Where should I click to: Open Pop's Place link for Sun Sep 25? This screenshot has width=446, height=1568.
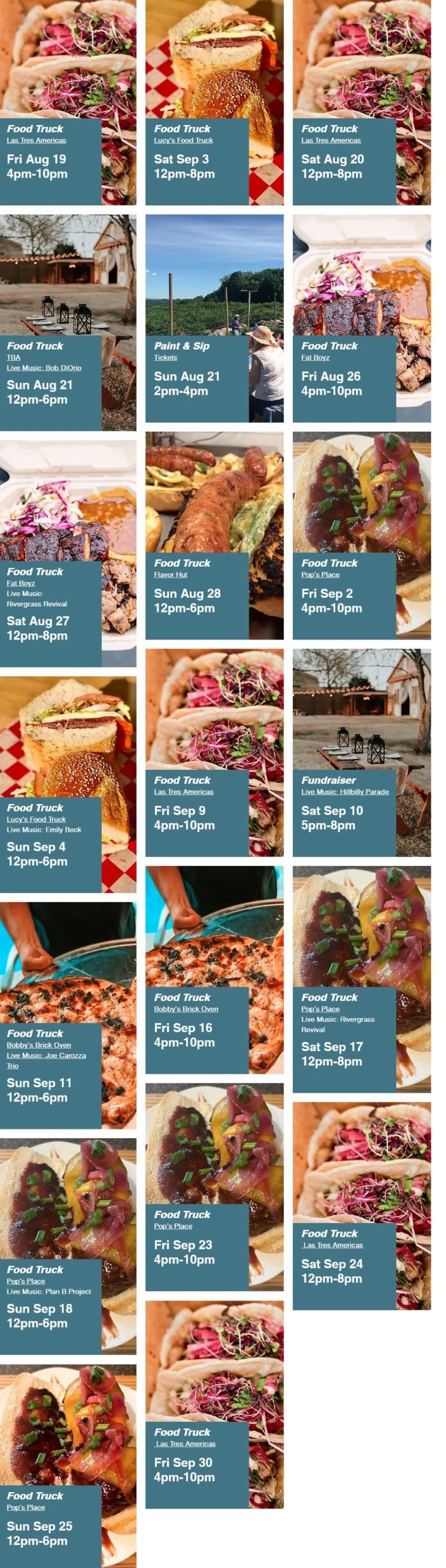[26, 1507]
